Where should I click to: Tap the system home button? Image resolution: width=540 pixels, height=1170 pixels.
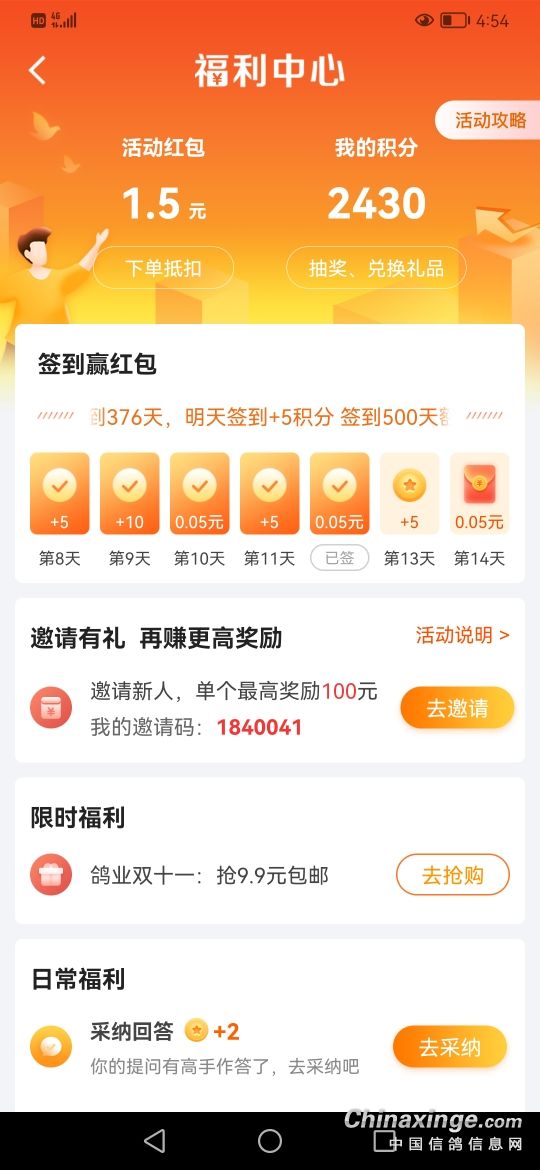(x=269, y=1140)
